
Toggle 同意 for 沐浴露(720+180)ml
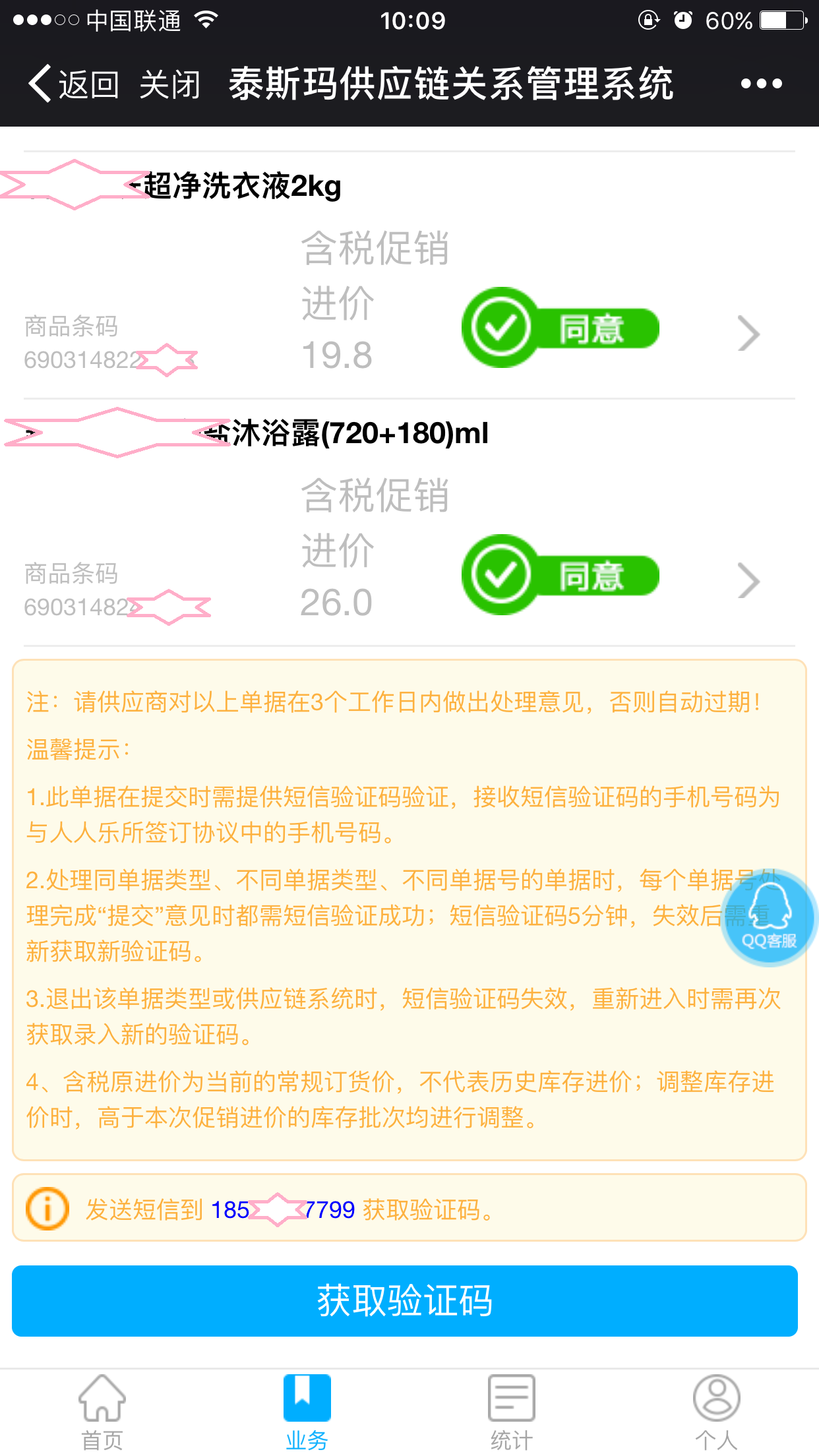(561, 575)
